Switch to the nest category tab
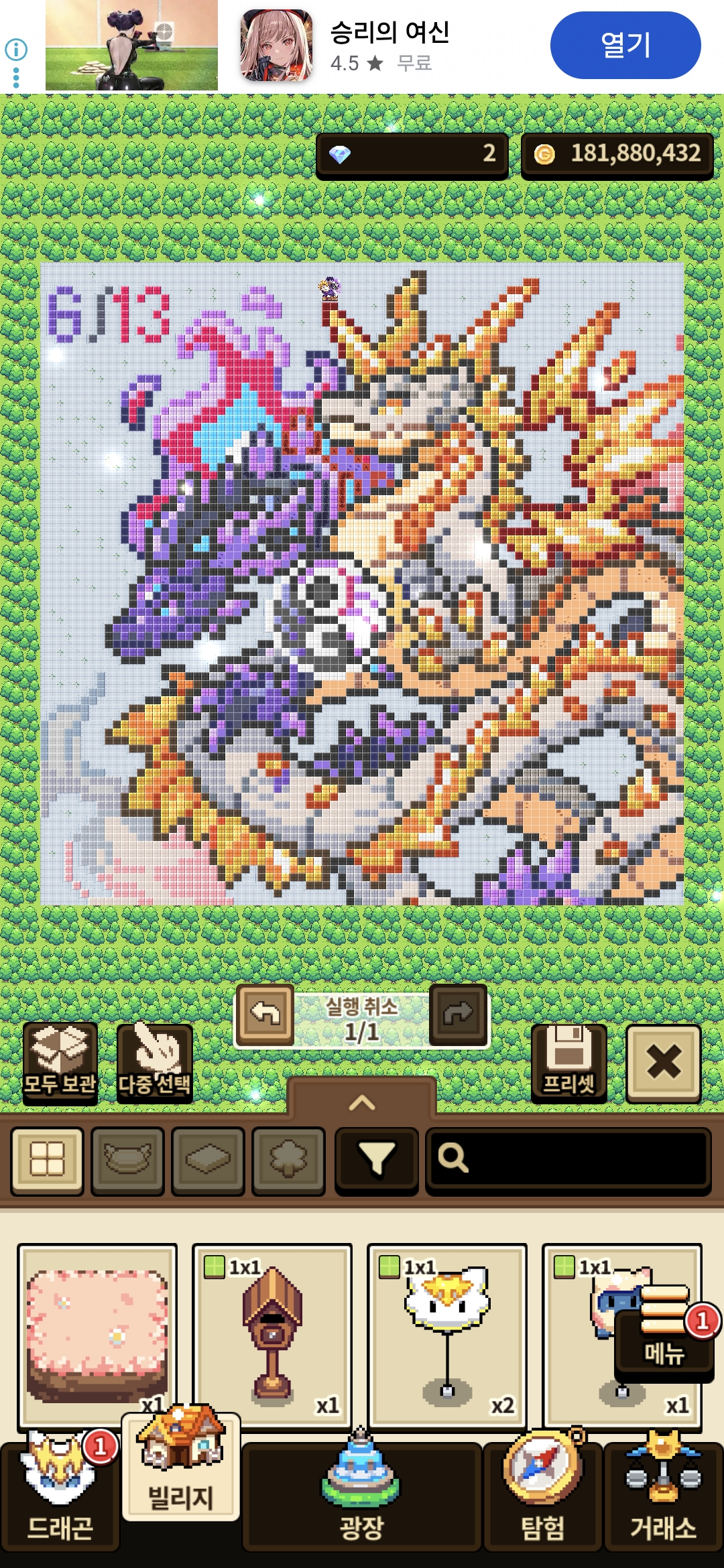724x1568 pixels. click(x=127, y=1160)
